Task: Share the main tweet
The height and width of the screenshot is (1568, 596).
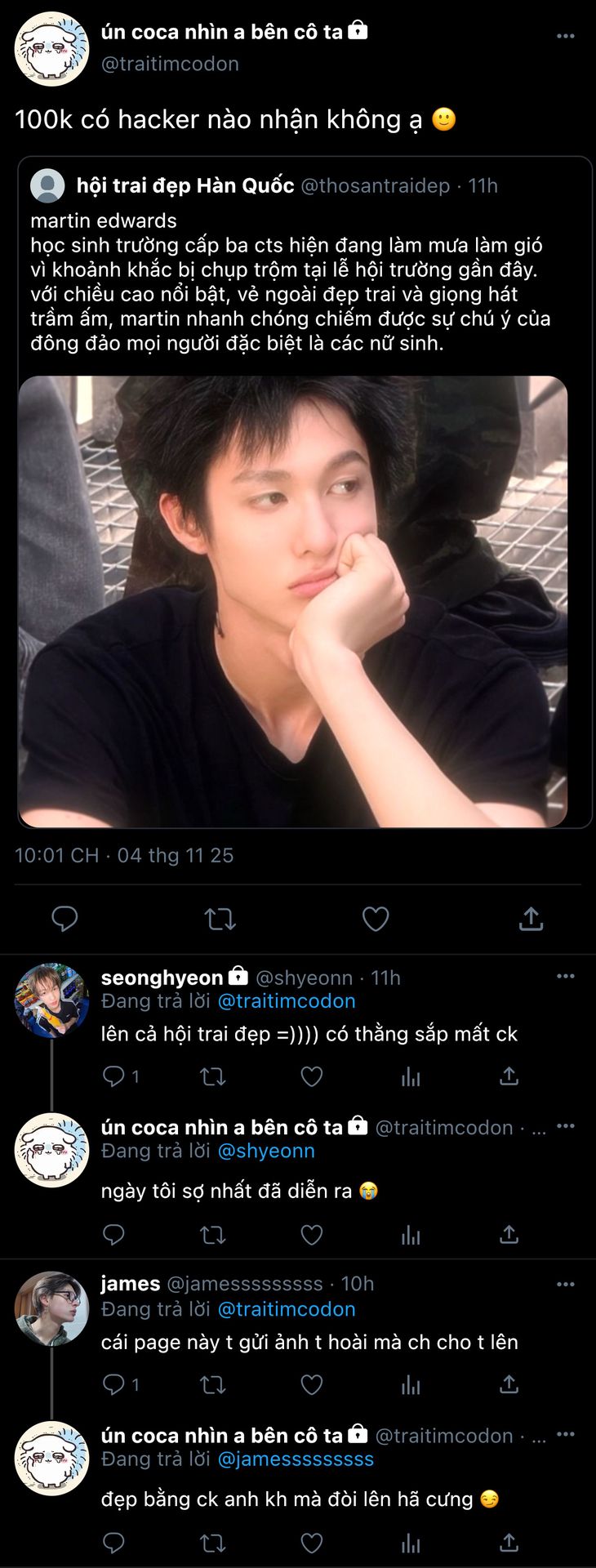Action: 531,919
